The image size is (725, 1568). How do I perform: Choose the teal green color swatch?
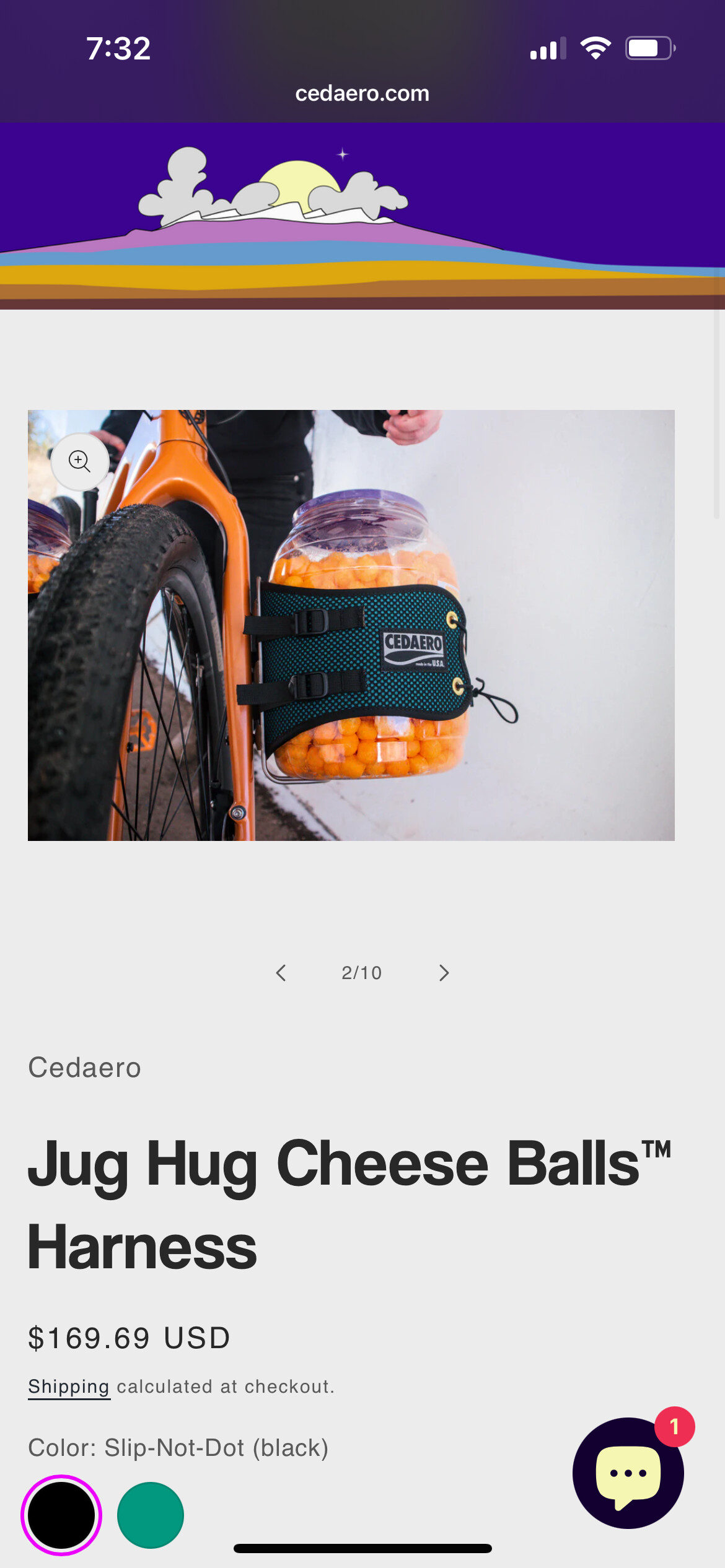(x=151, y=1515)
